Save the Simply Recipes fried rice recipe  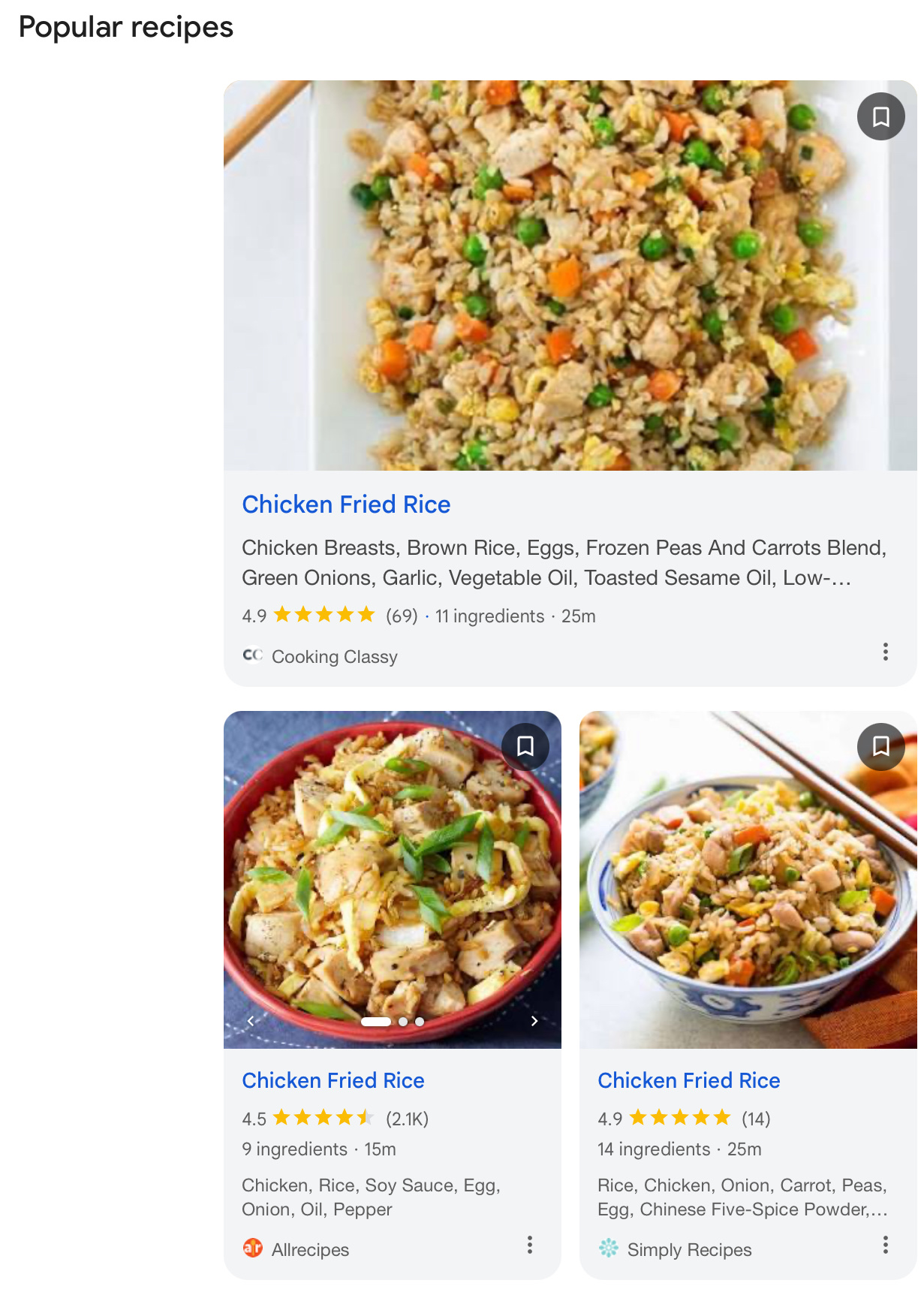click(x=880, y=746)
